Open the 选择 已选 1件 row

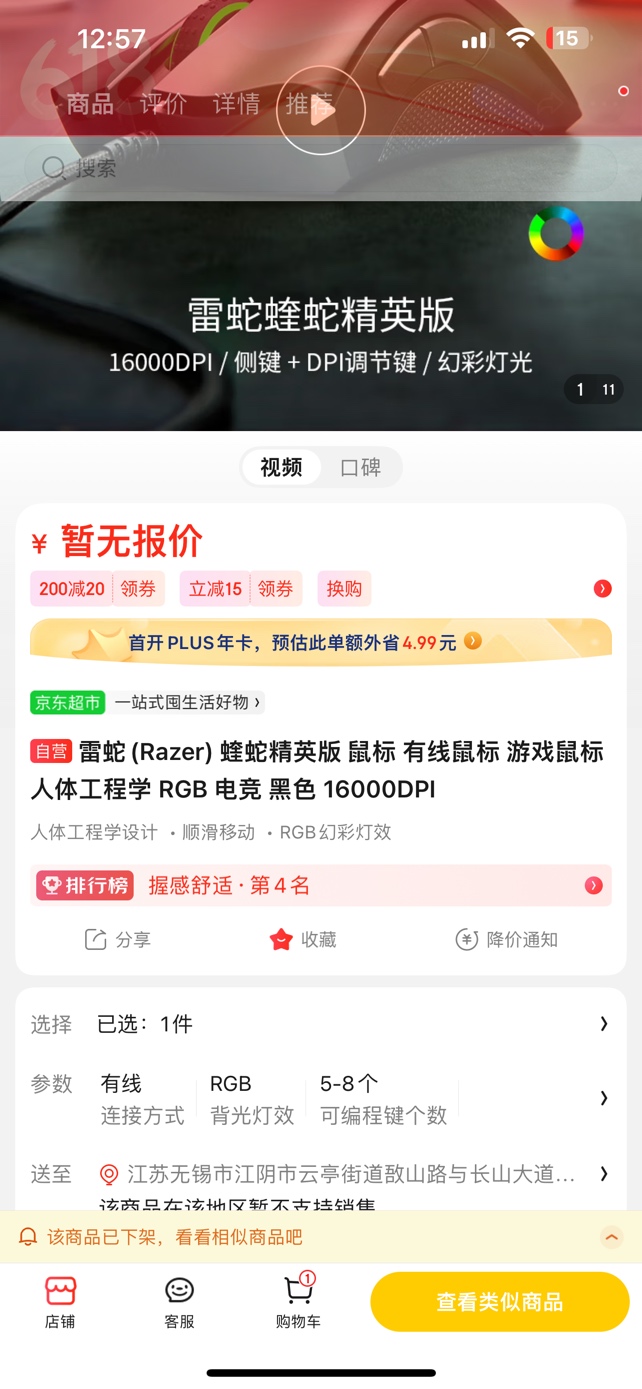pos(320,1024)
